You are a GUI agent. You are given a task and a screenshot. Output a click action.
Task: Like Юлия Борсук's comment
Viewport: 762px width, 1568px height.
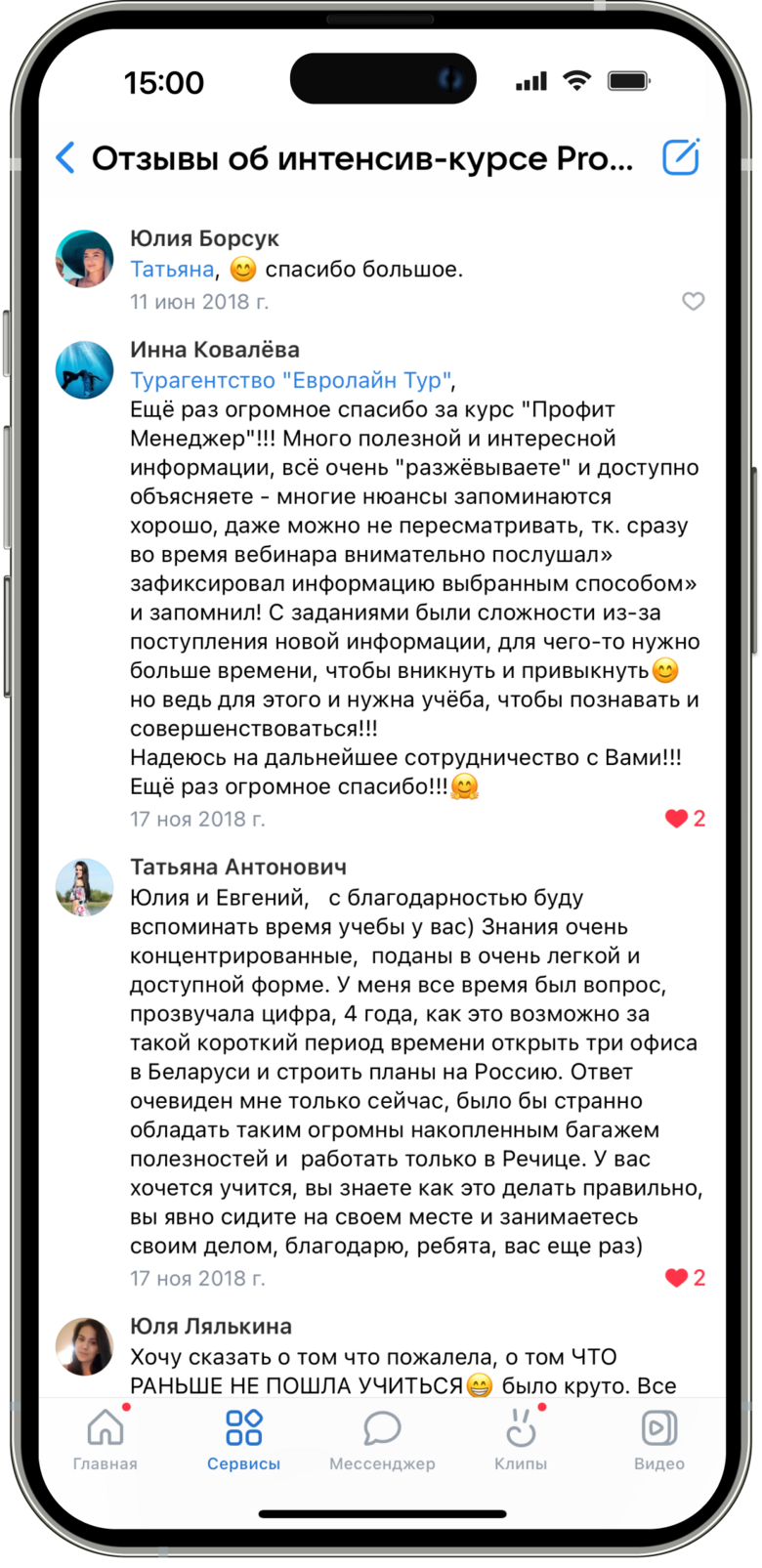(693, 301)
